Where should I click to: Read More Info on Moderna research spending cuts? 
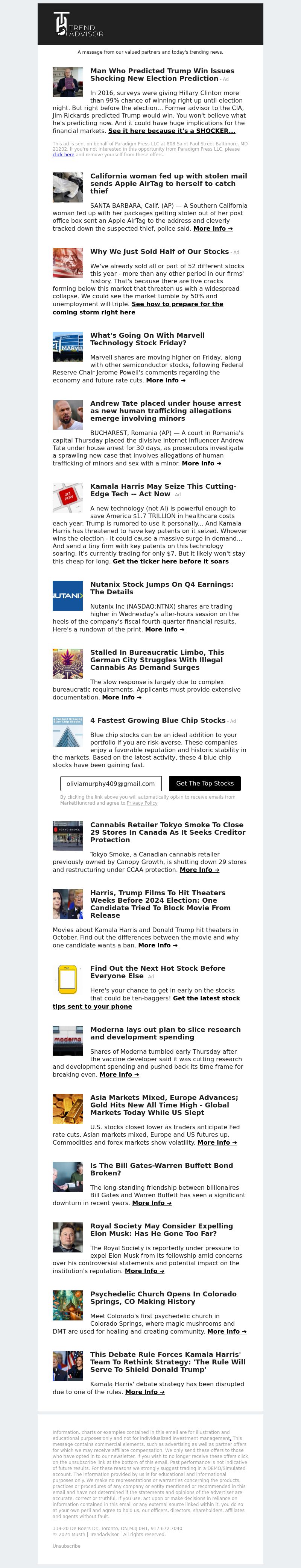click(x=119, y=1074)
